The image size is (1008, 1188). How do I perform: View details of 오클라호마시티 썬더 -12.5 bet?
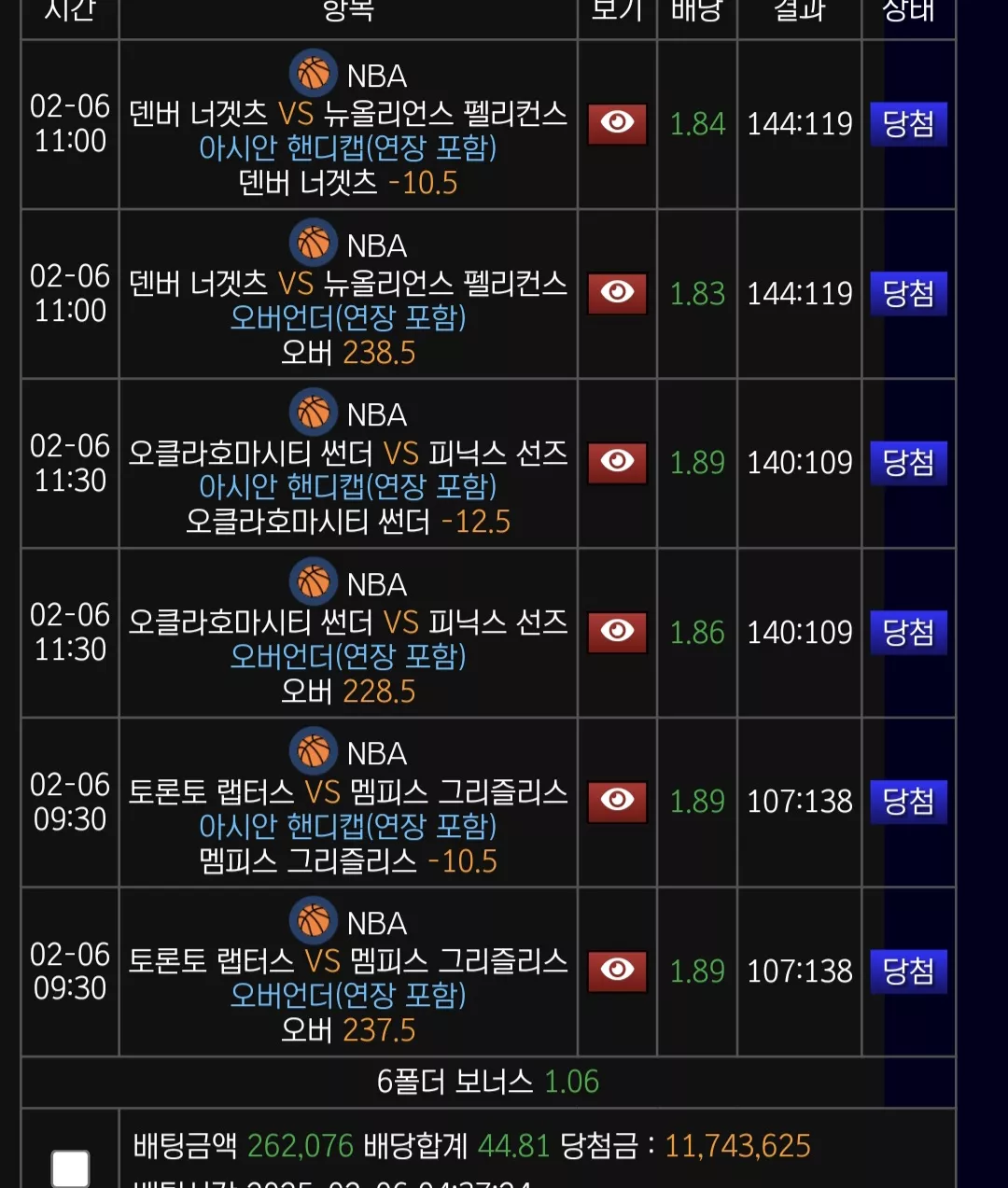coord(617,462)
